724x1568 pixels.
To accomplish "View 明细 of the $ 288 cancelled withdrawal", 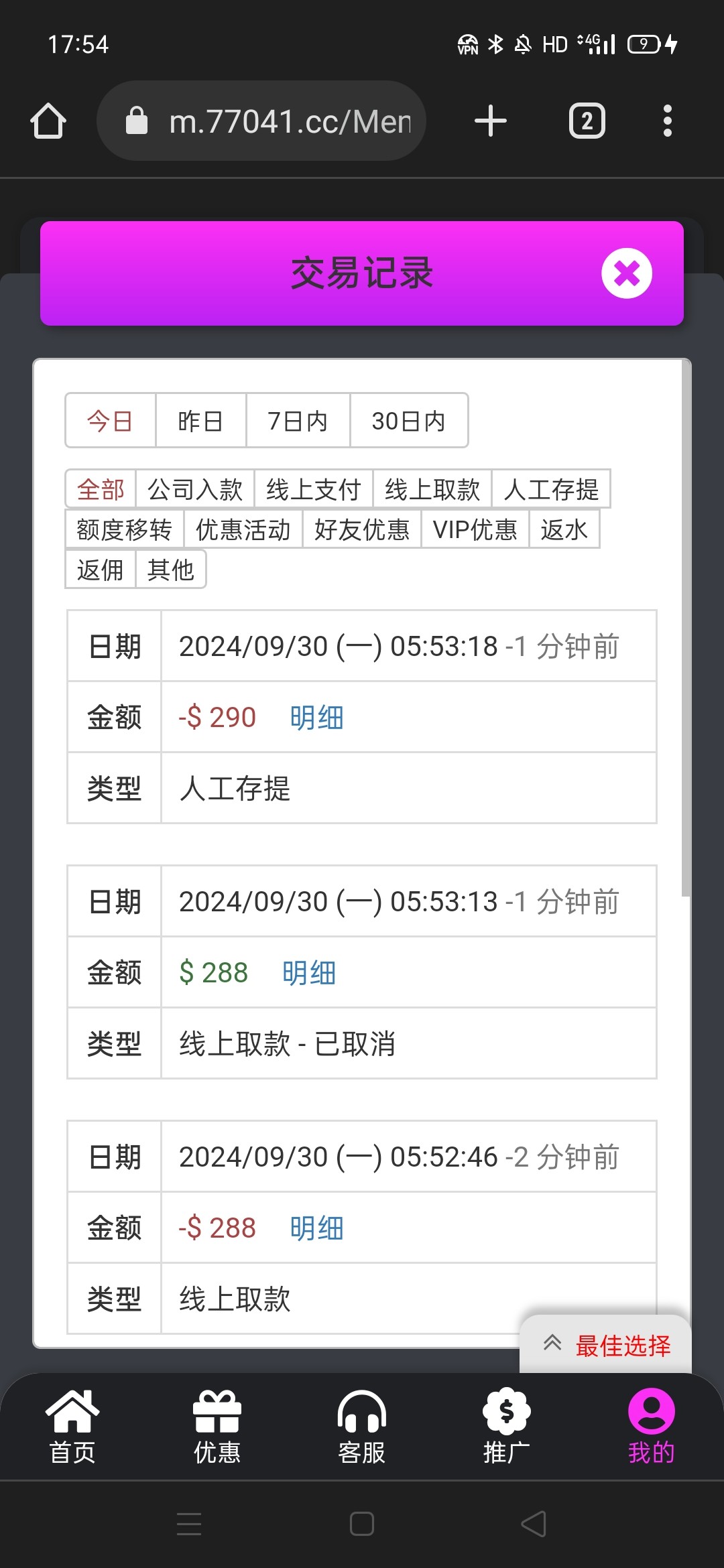I will [x=309, y=973].
